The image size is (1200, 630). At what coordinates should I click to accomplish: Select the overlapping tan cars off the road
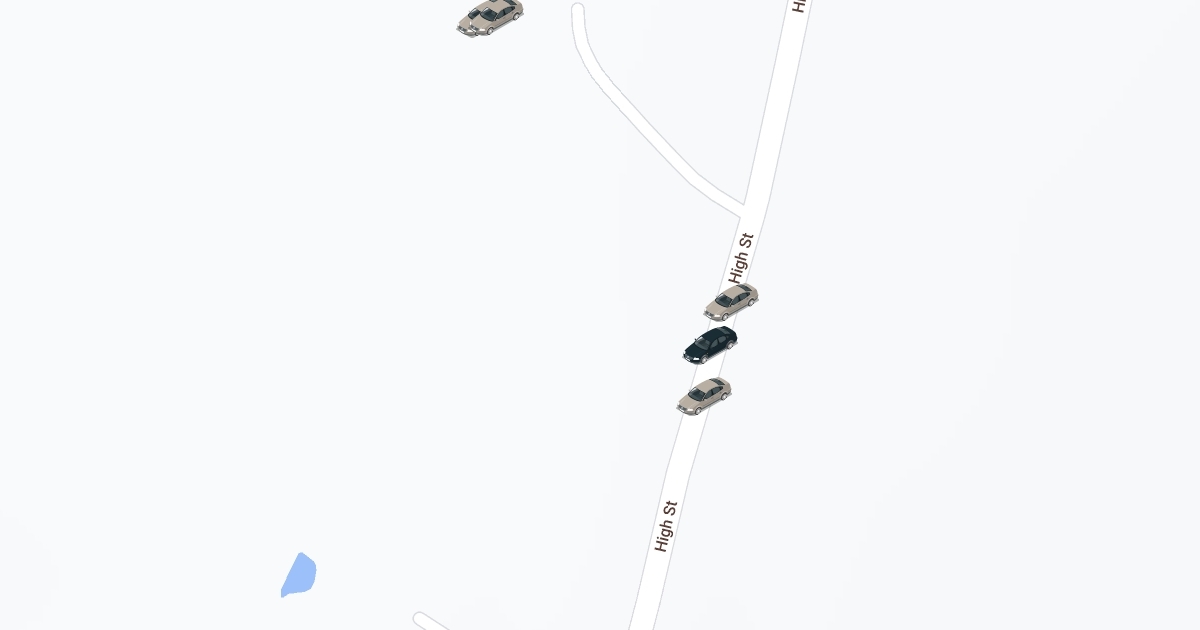click(490, 16)
